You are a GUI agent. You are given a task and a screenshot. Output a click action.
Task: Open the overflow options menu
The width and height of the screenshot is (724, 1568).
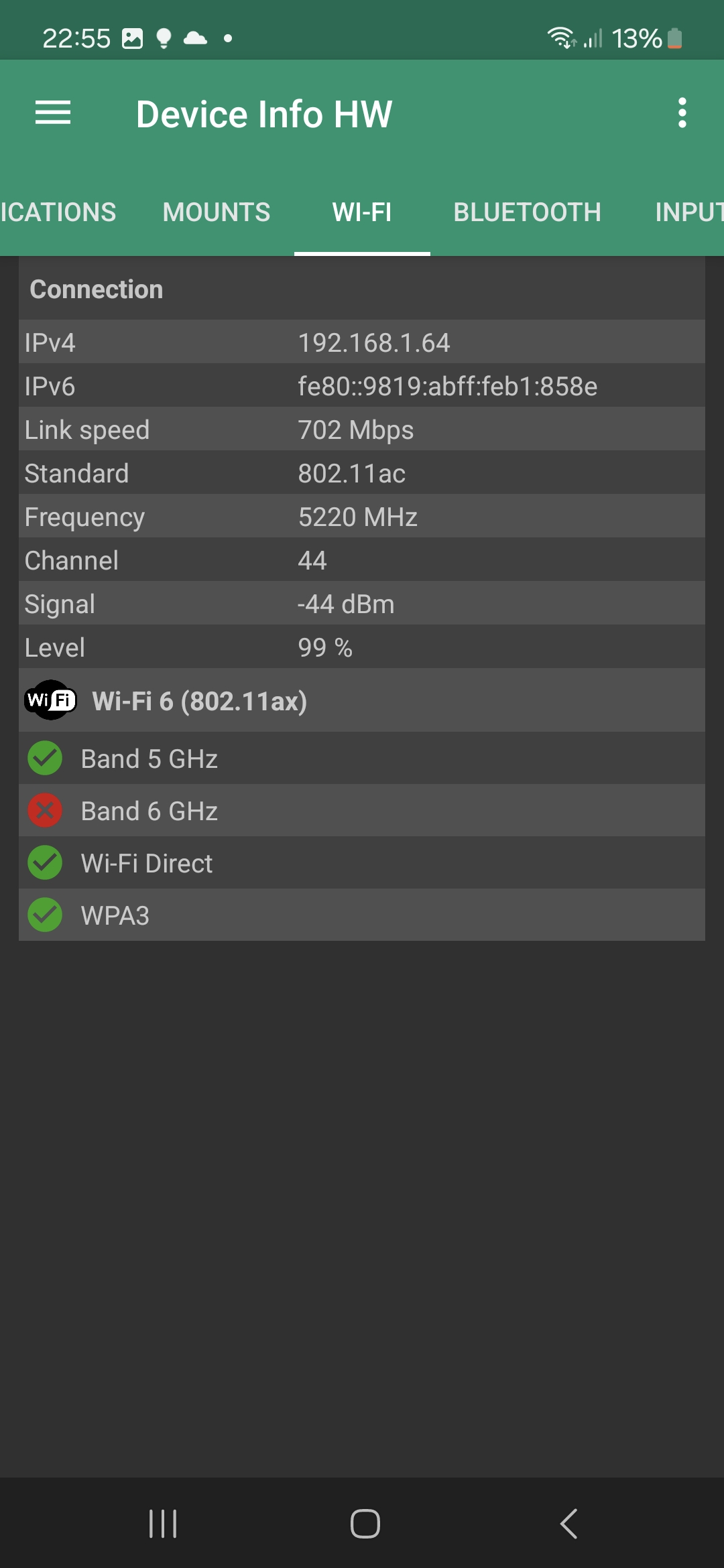click(x=682, y=113)
